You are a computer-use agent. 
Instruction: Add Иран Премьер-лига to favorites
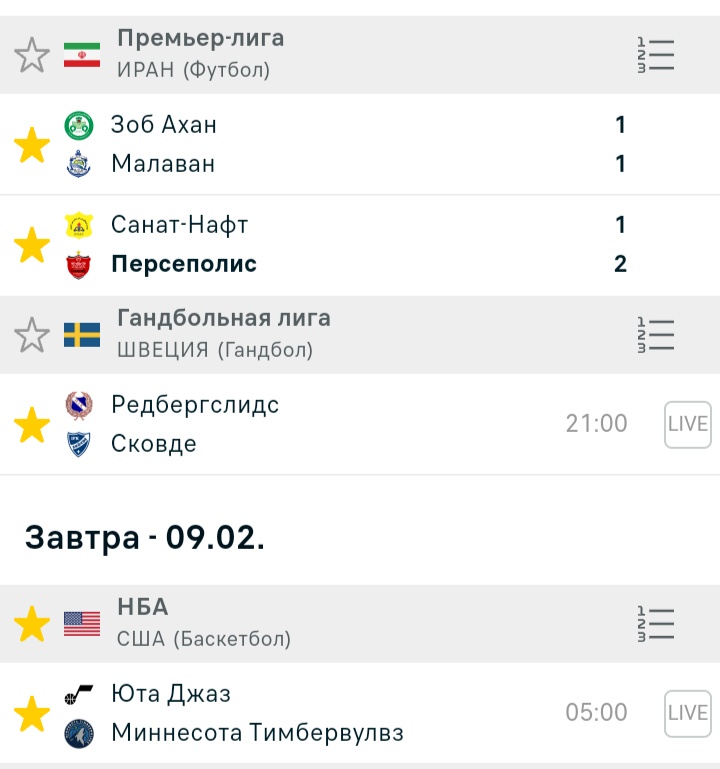pyautogui.click(x=32, y=55)
